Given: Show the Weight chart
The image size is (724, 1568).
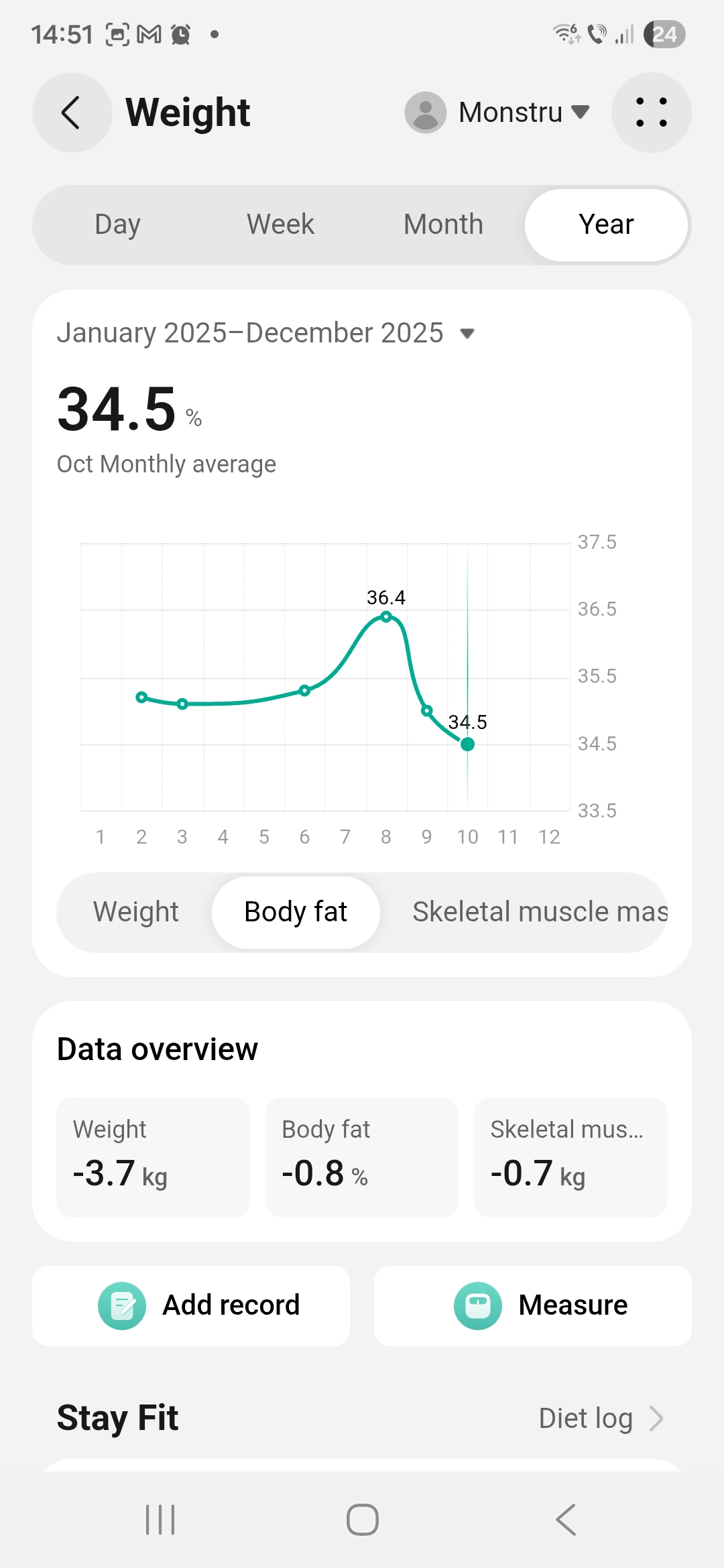Looking at the screenshot, I should tap(136, 912).
